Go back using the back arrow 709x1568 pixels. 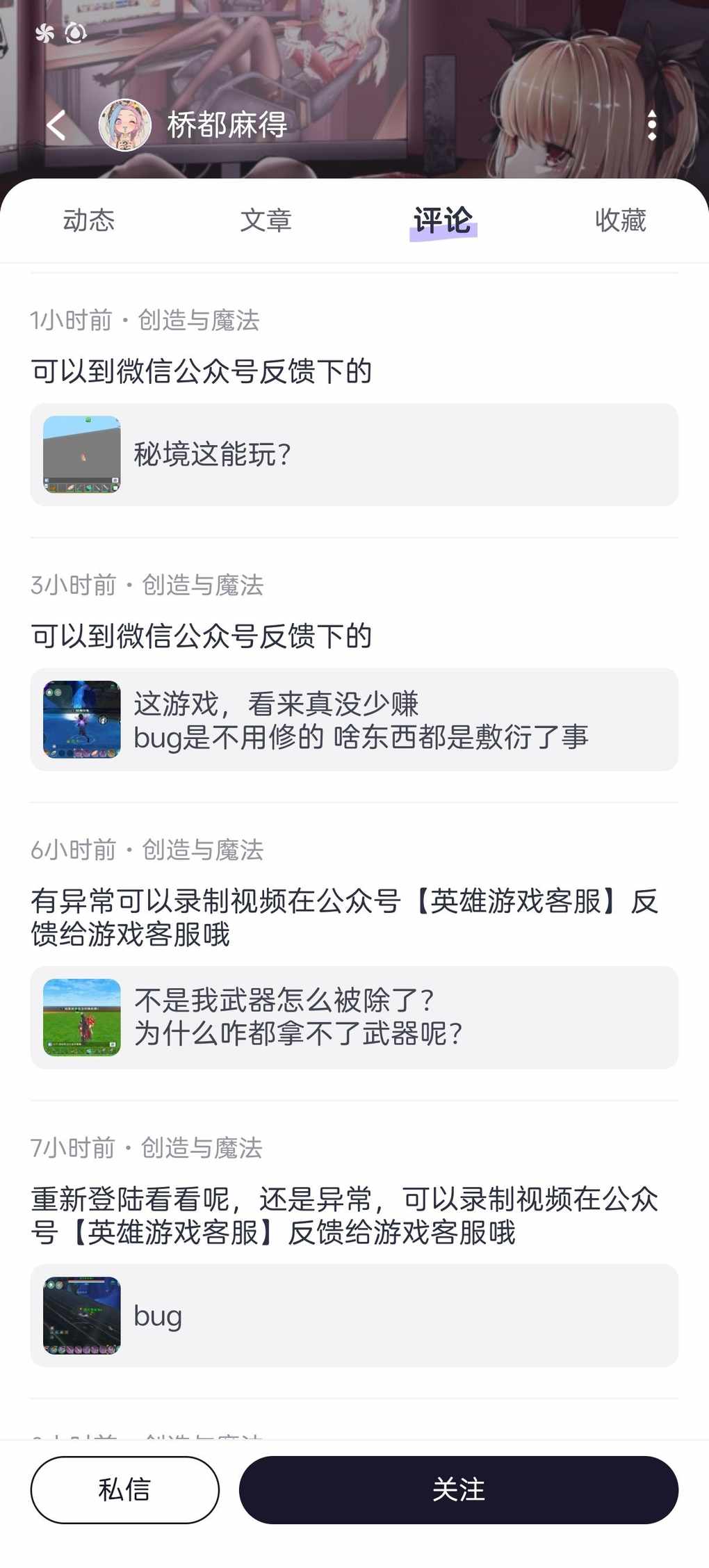[x=57, y=126]
